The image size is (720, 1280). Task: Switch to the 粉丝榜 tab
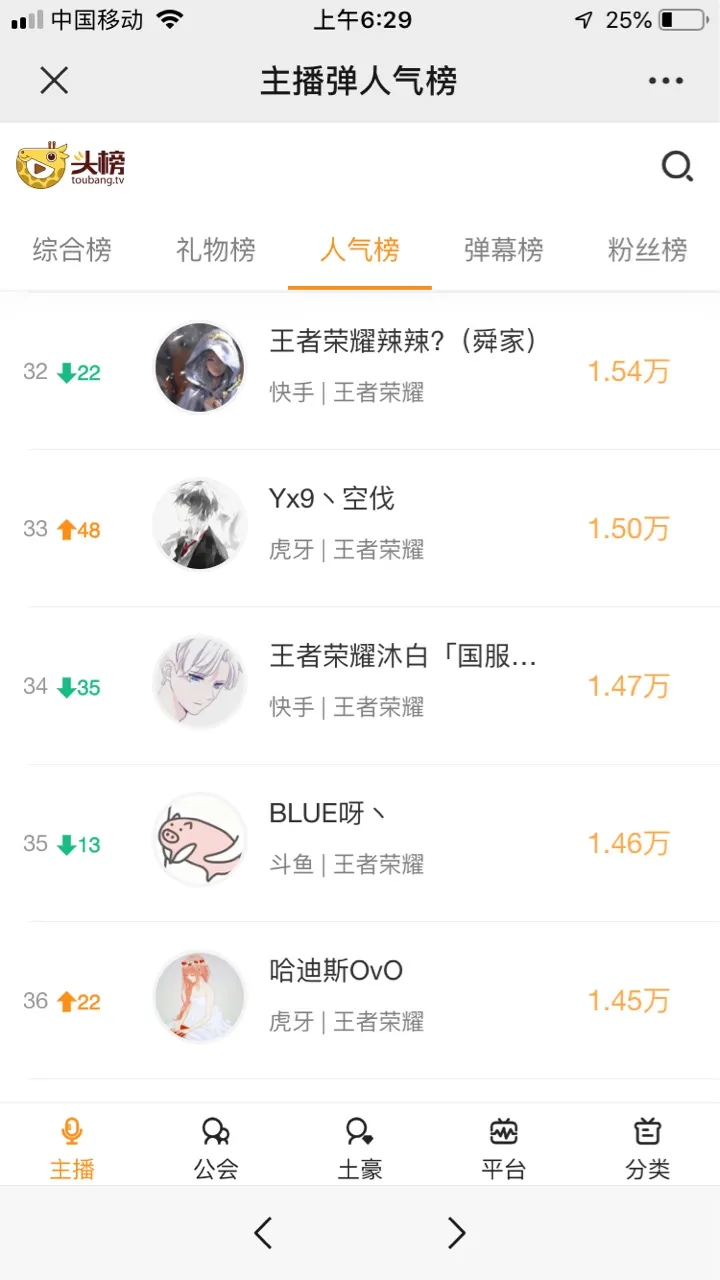coord(647,249)
